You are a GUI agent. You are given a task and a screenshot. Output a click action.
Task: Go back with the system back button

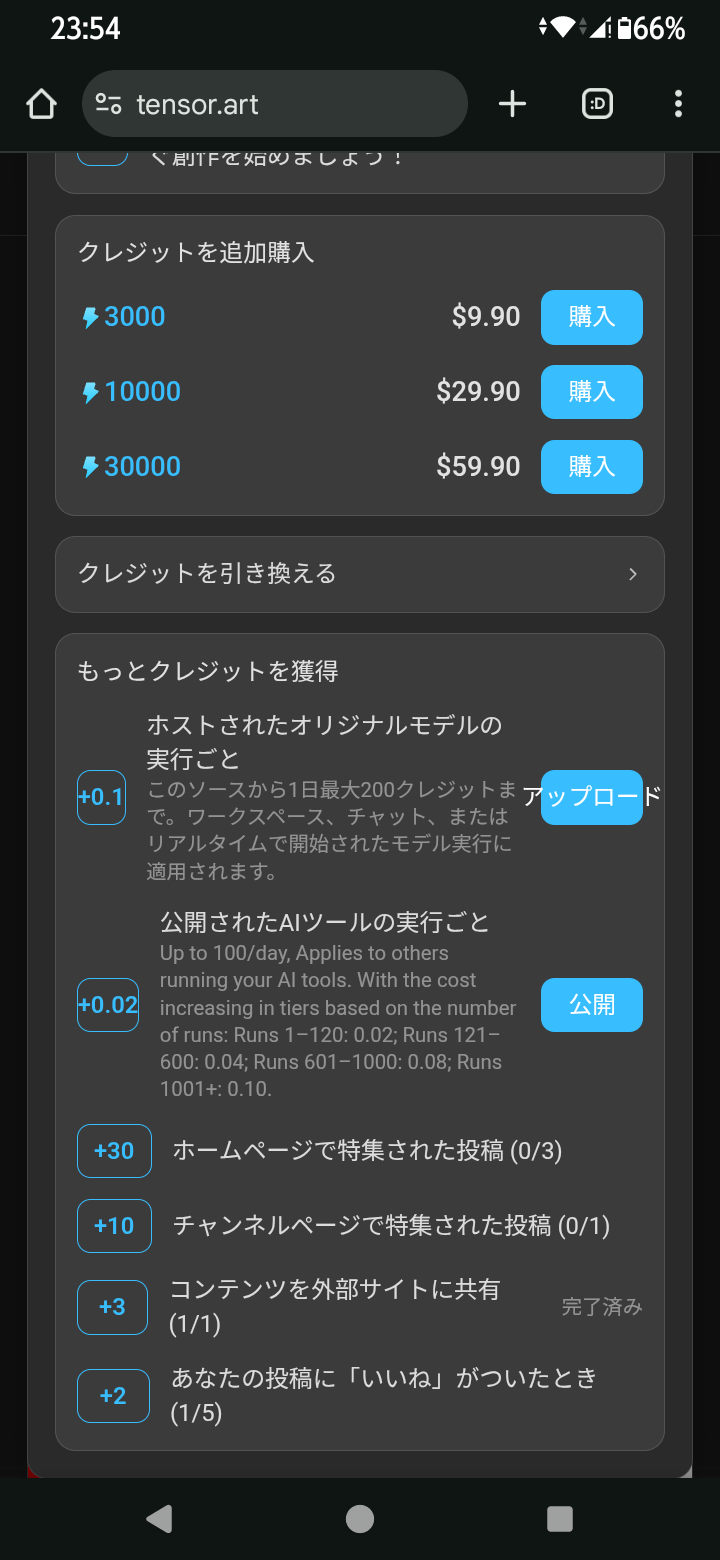[x=159, y=1519]
